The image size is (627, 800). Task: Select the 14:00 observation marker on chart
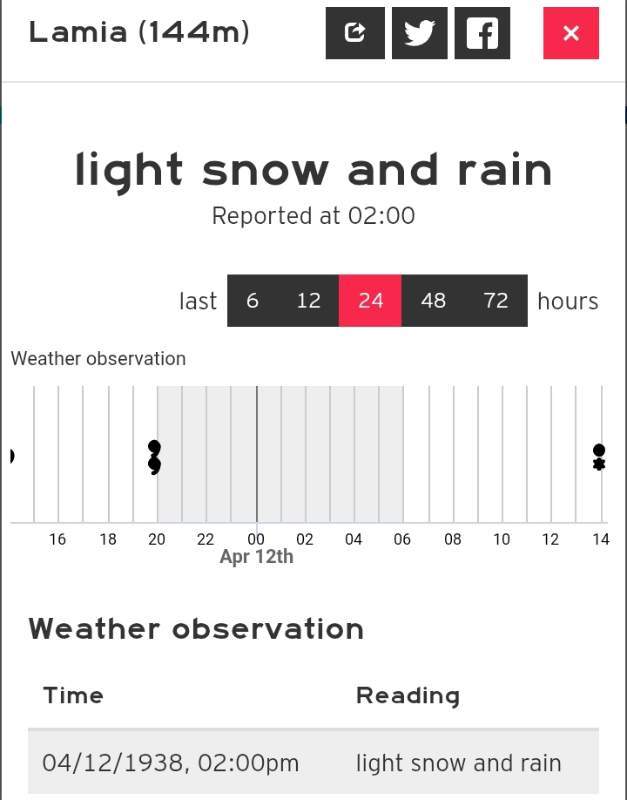[599, 457]
